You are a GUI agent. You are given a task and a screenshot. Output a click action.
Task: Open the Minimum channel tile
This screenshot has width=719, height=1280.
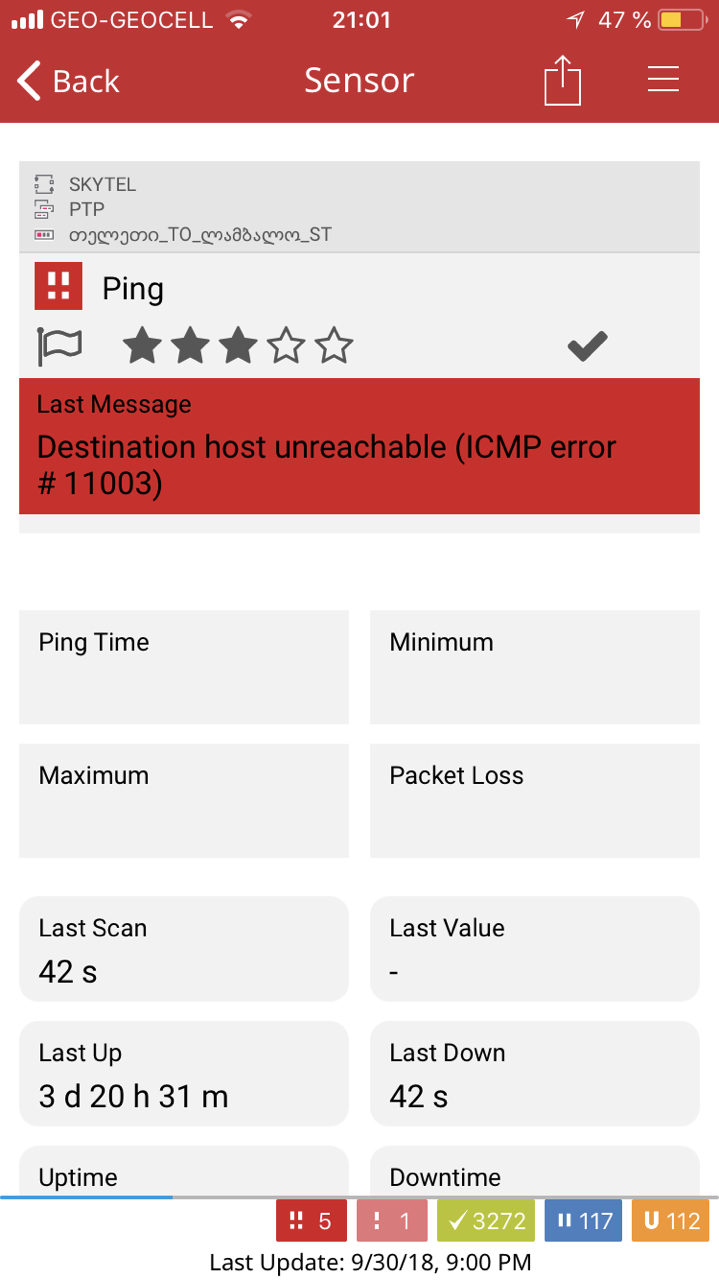(x=534, y=667)
